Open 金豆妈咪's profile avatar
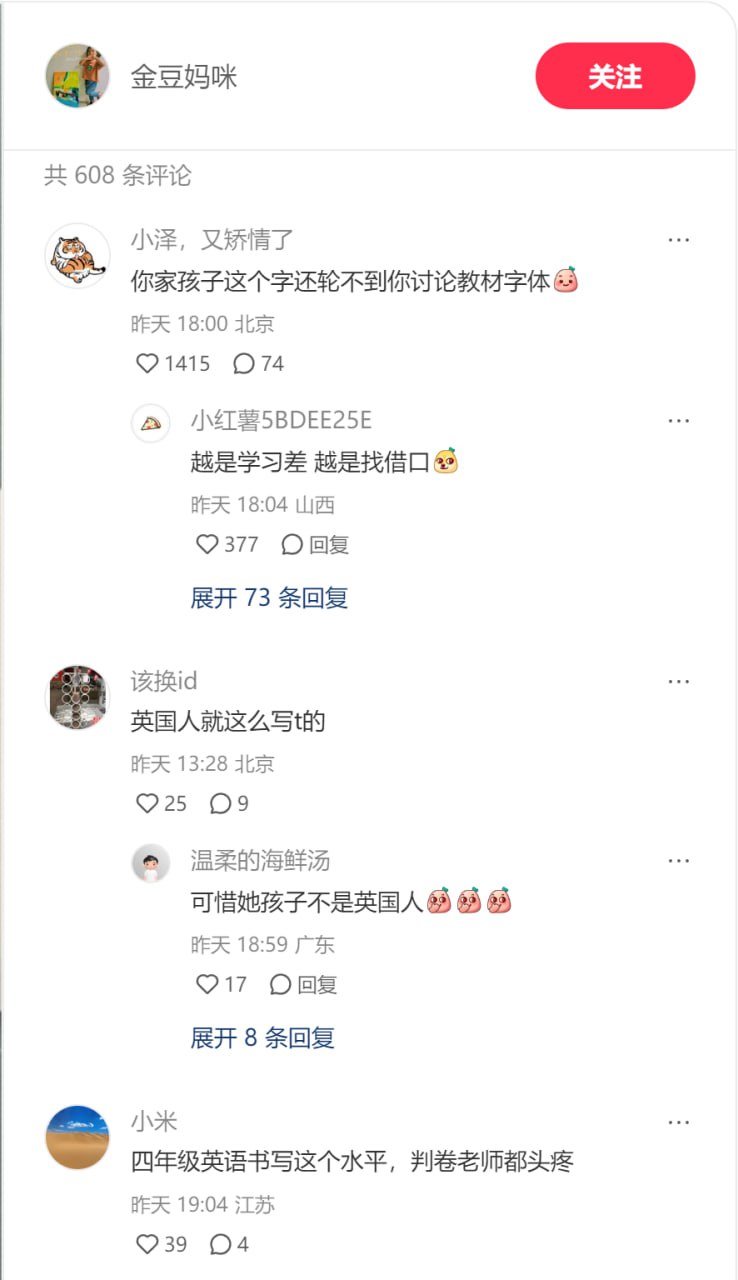The width and height of the screenshot is (738, 1280). click(x=77, y=76)
